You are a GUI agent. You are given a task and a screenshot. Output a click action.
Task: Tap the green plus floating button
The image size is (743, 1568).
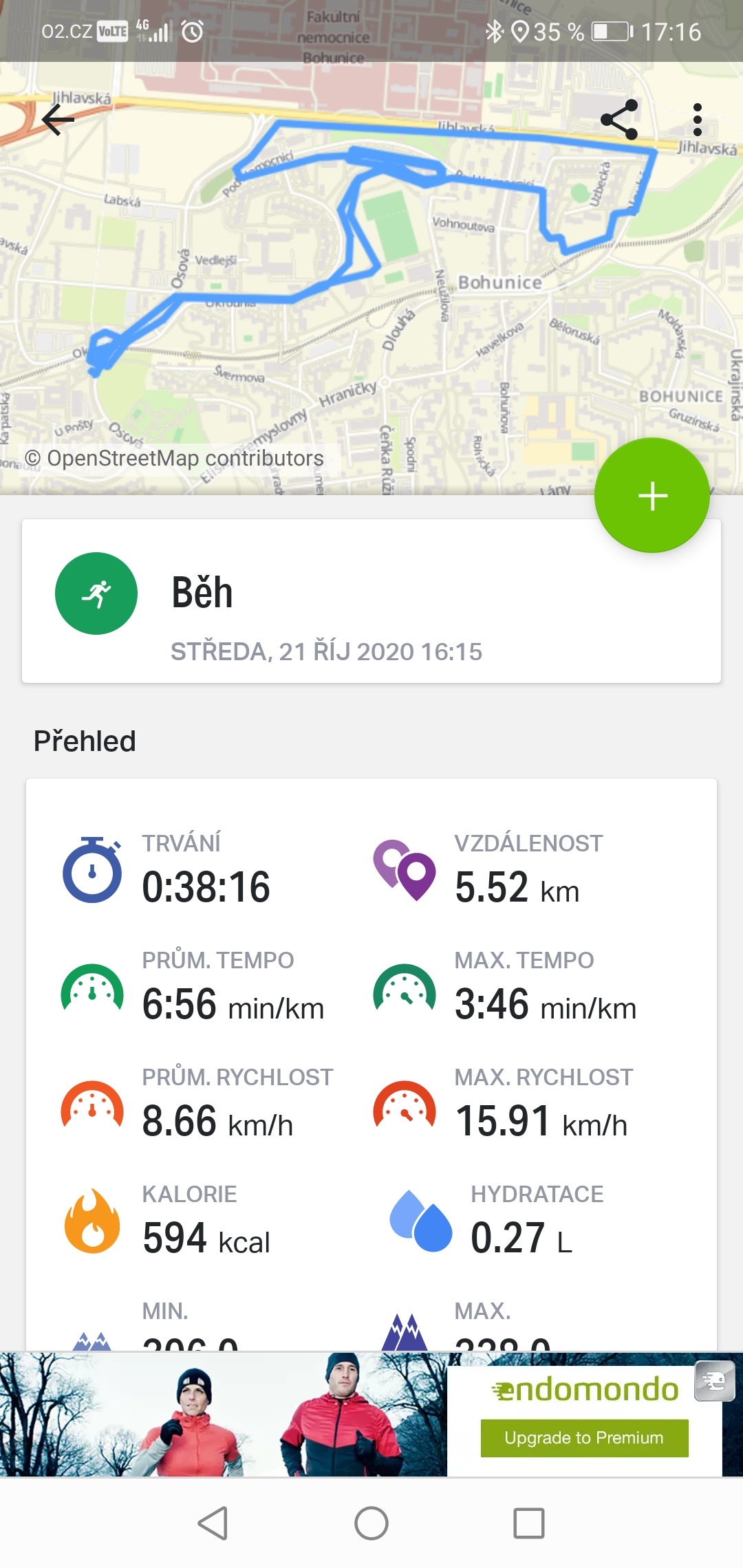tap(652, 496)
